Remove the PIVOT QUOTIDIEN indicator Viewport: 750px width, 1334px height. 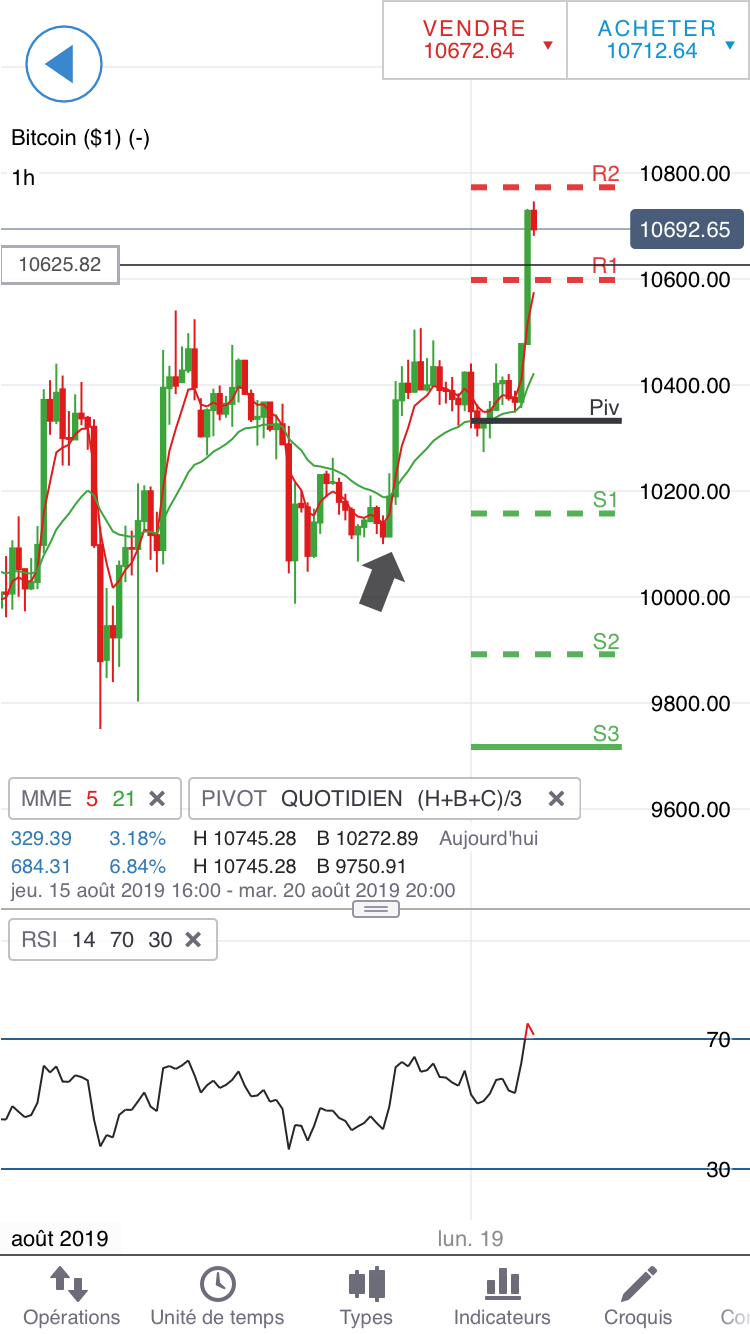[x=557, y=798]
